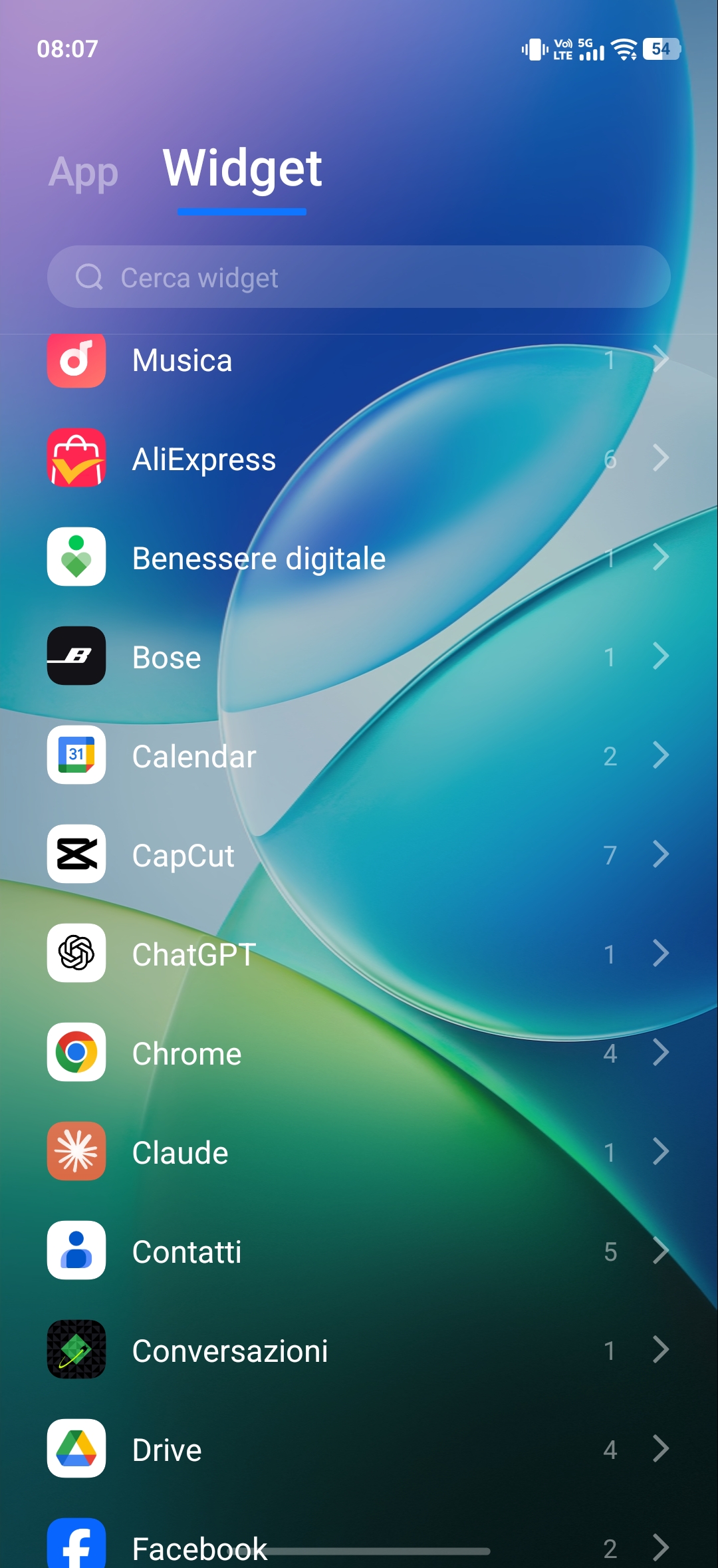Tap the Cerca widget search field
Viewport: 718px width, 1568px height.
359,277
